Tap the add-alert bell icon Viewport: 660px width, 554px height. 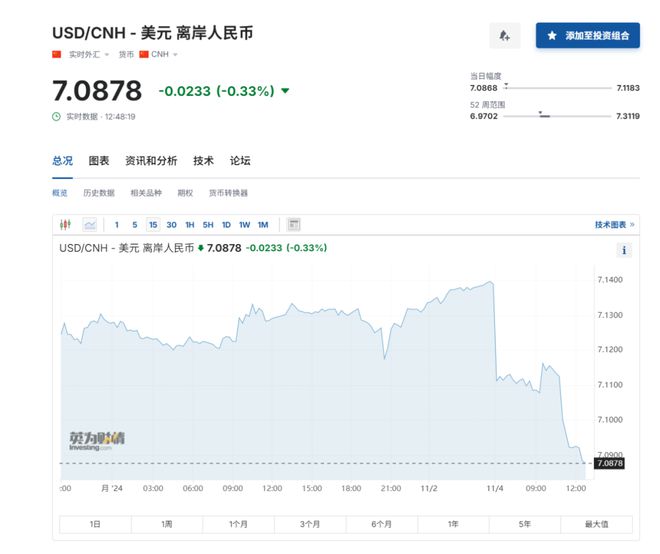tap(505, 35)
